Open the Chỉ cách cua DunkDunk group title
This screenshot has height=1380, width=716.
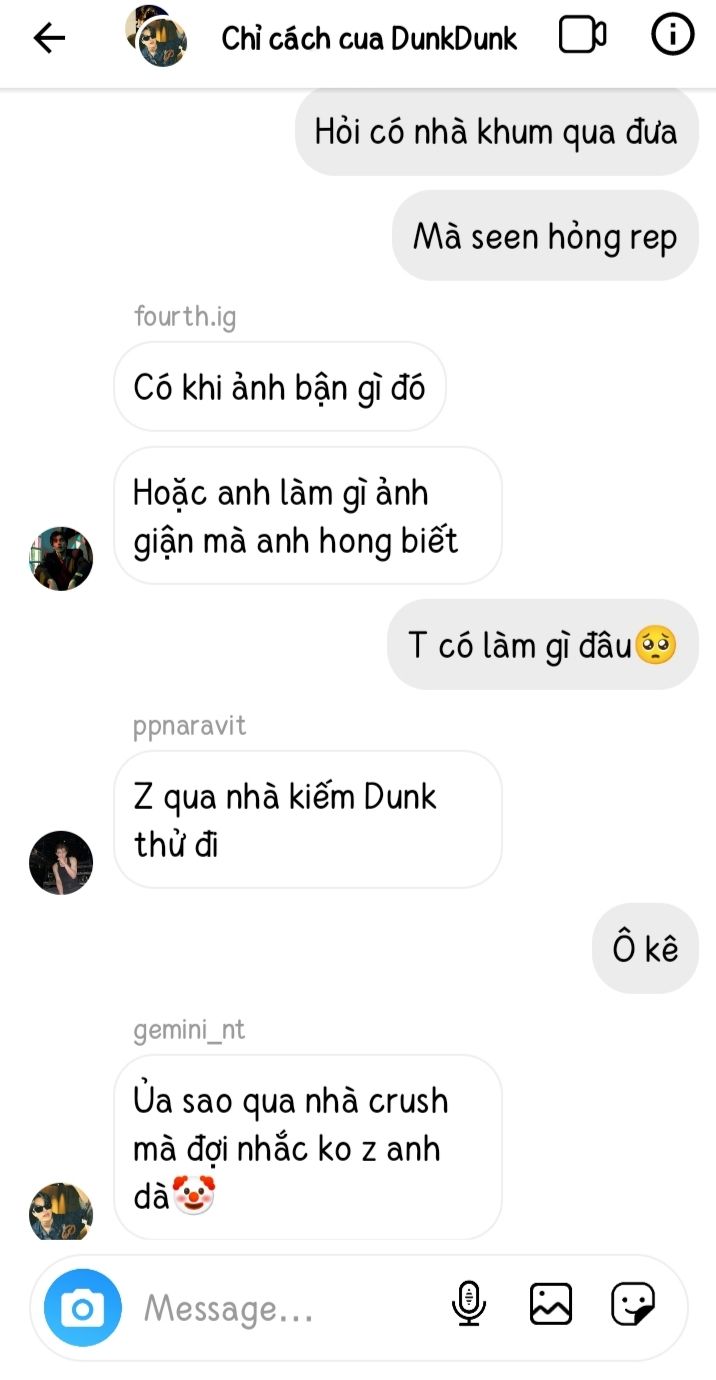pyautogui.click(x=369, y=39)
